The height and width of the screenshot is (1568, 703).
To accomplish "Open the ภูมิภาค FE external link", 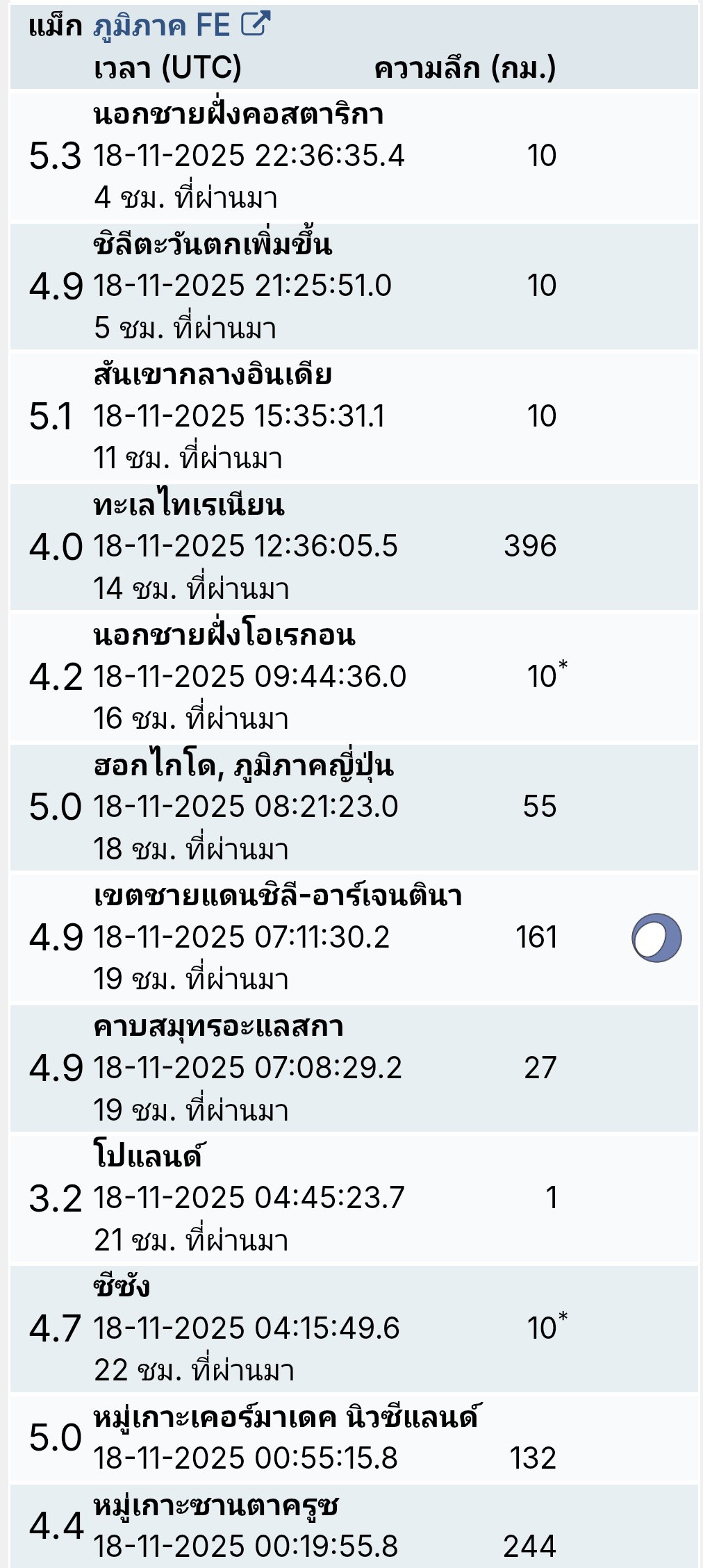I will (182, 26).
